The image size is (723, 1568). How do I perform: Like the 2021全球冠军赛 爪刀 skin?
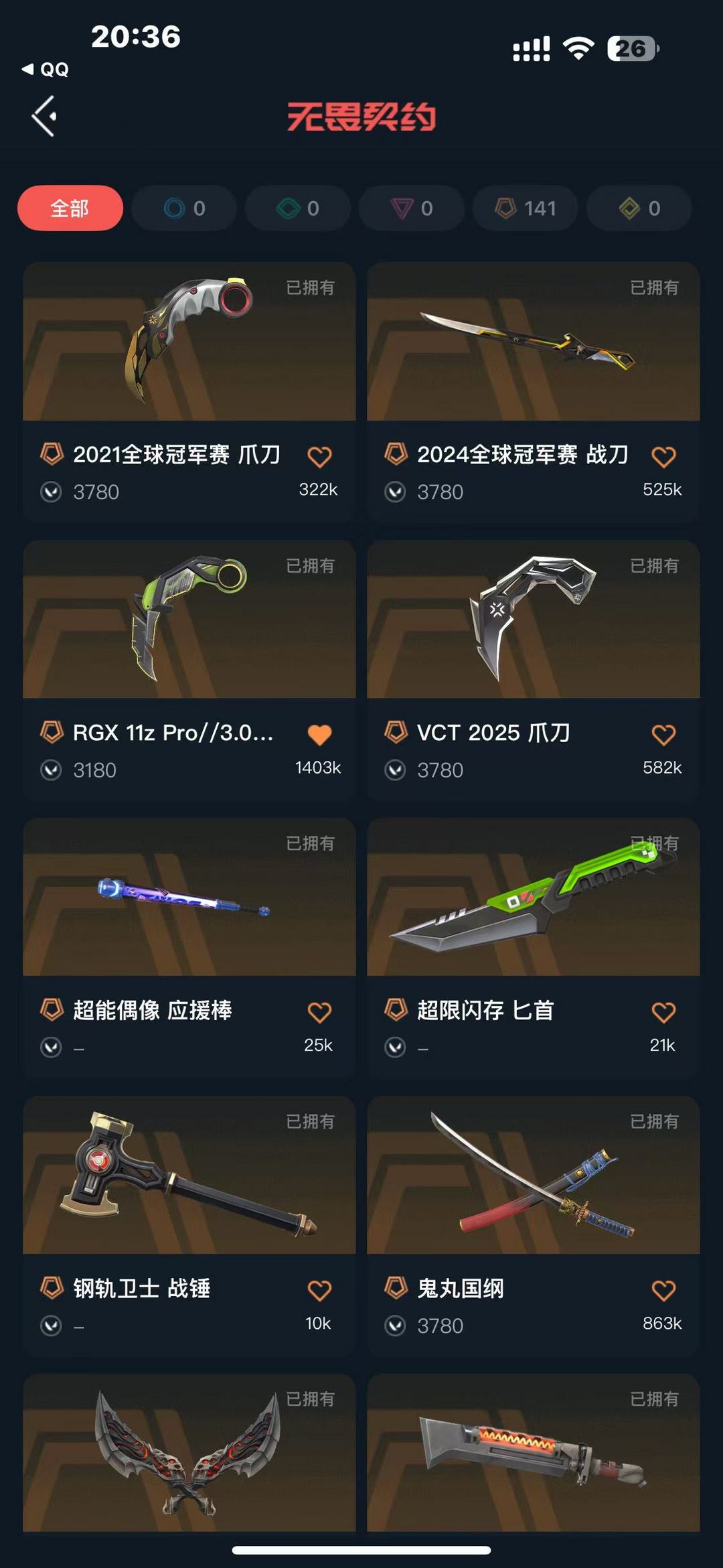point(319,457)
